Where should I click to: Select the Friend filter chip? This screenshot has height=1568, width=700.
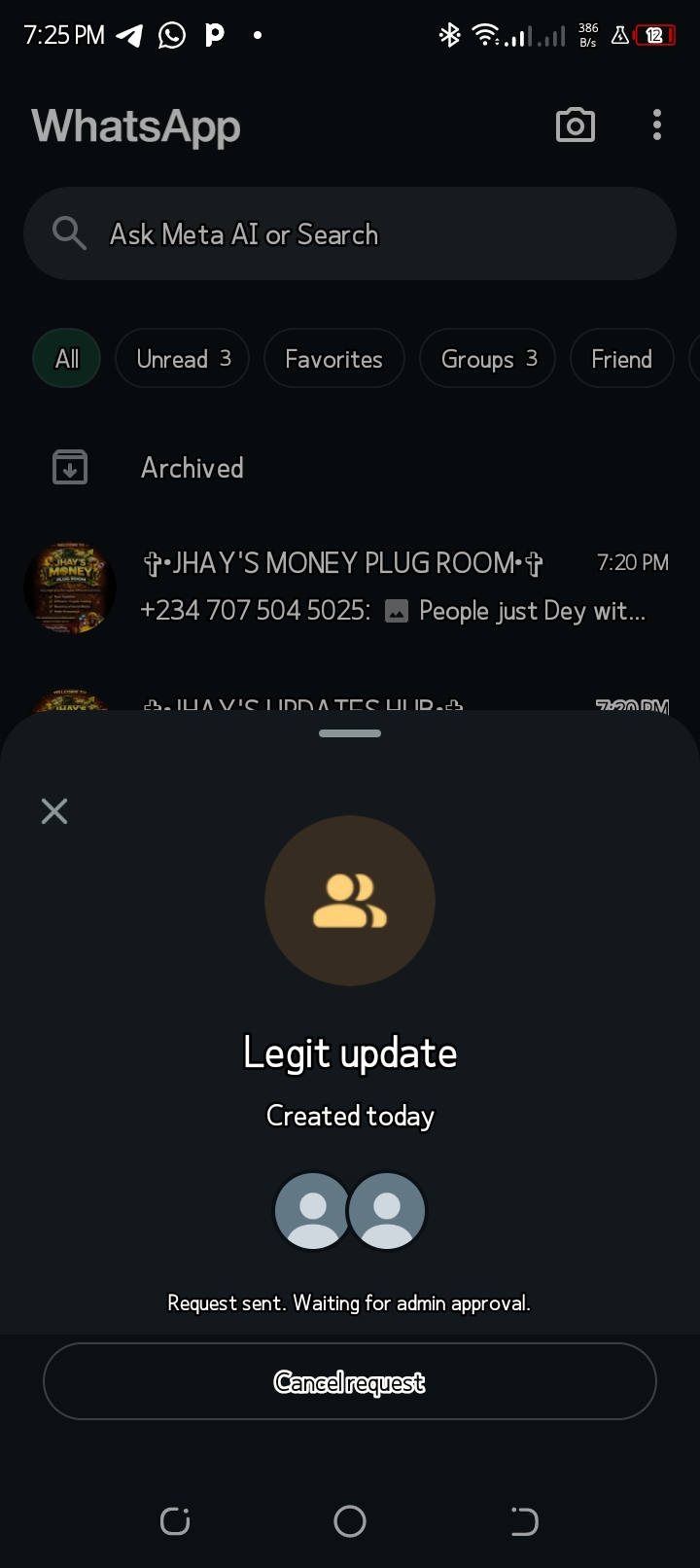coord(621,359)
